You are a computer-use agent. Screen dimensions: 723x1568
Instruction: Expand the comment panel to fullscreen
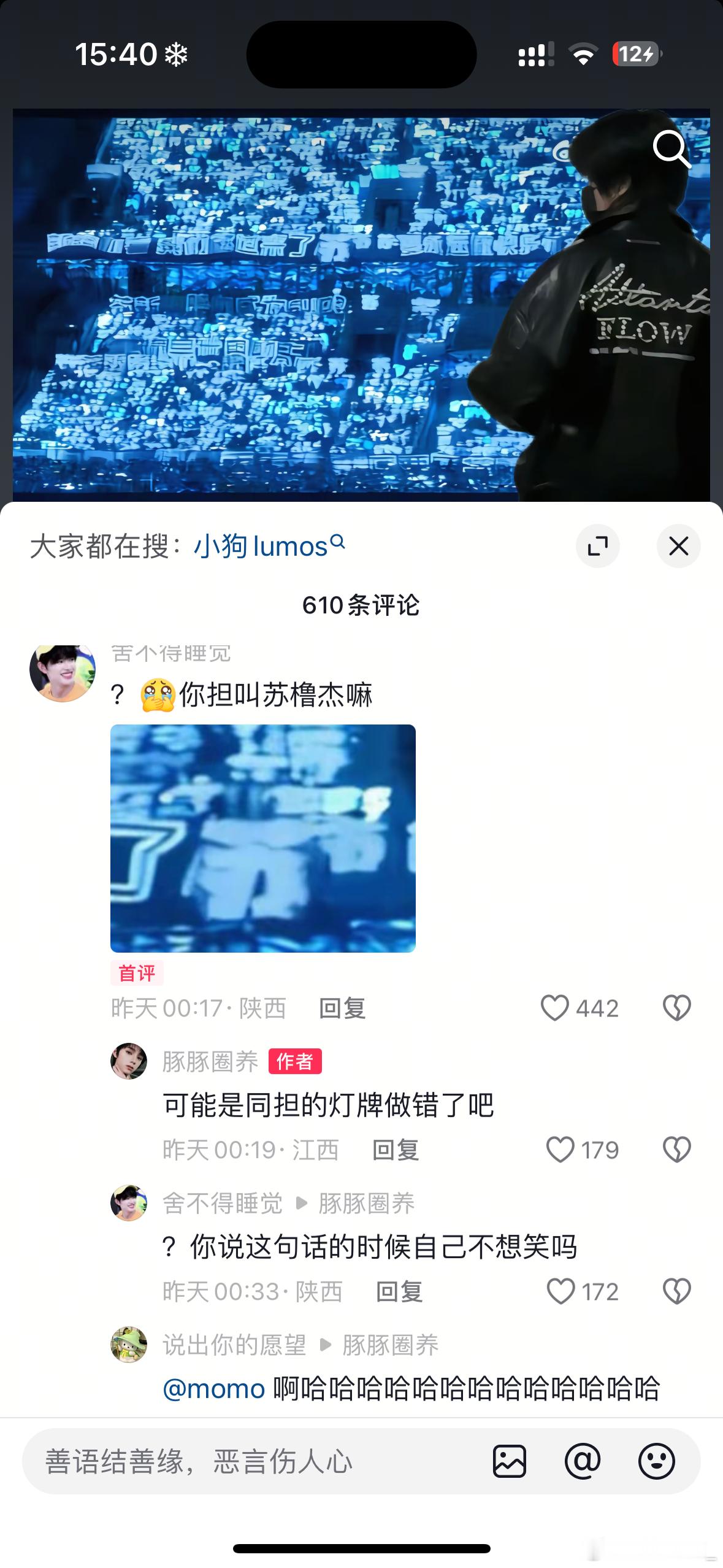coord(598,546)
